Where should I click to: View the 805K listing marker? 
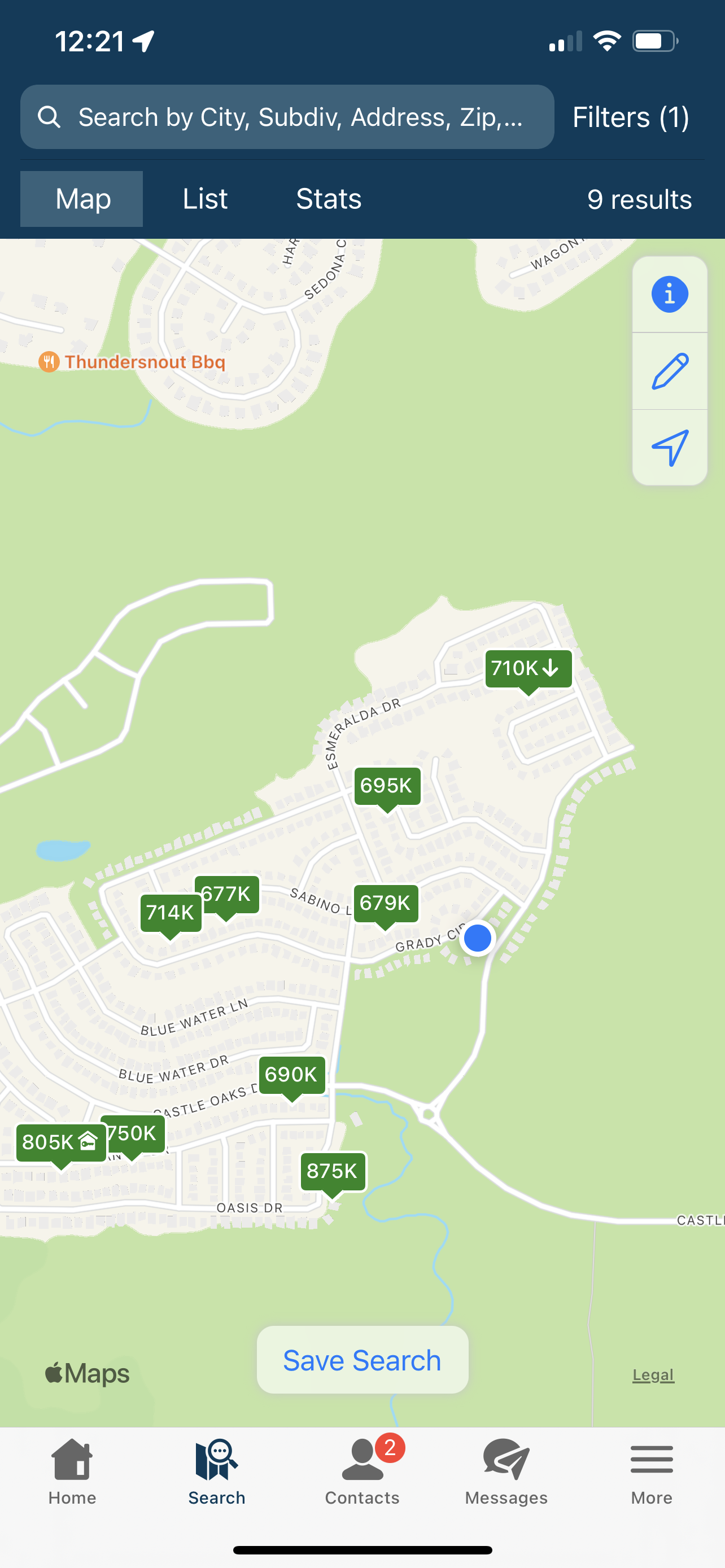[x=61, y=1144]
